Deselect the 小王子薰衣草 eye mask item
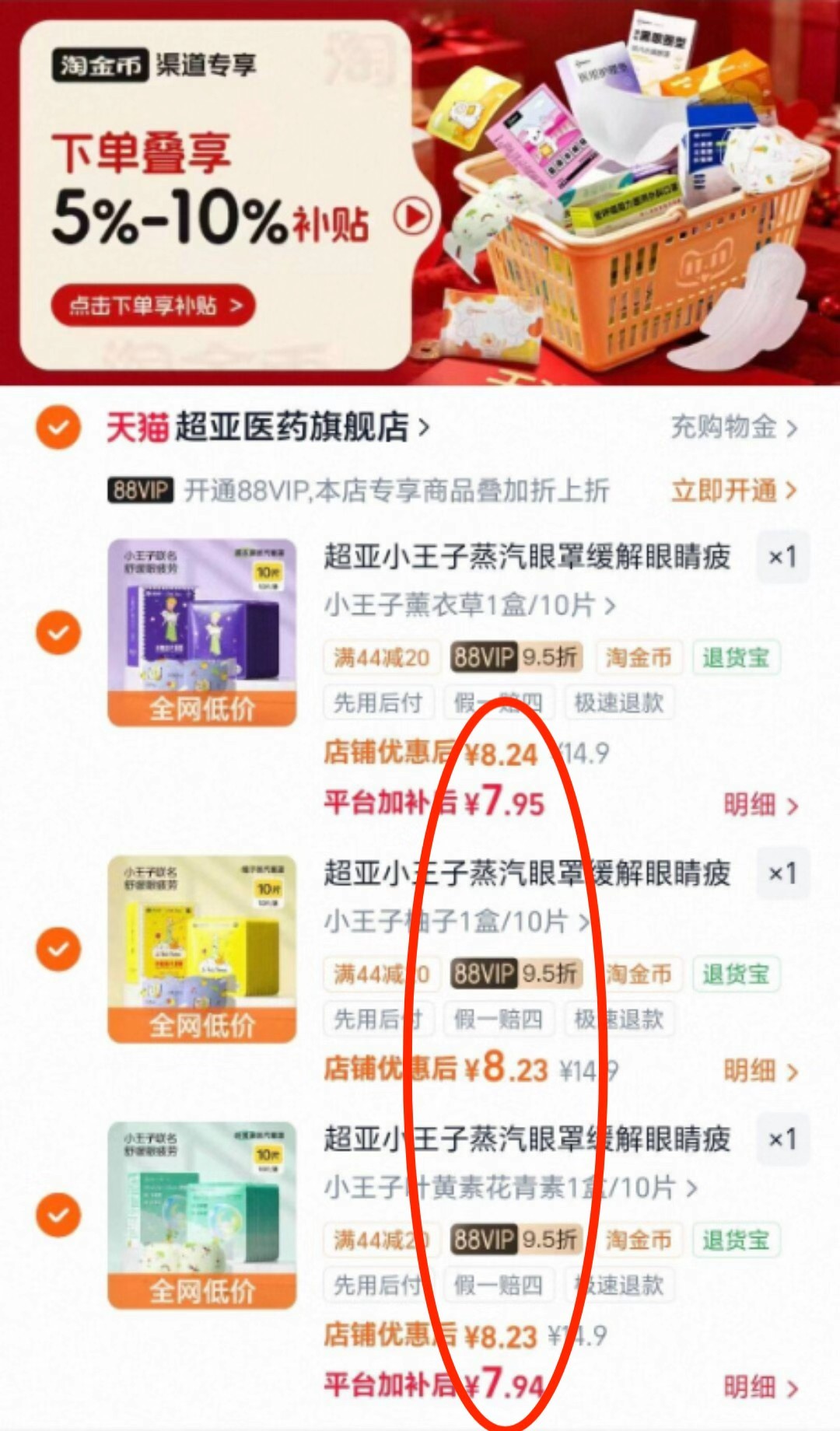Viewport: 840px width, 1431px height. (x=58, y=632)
